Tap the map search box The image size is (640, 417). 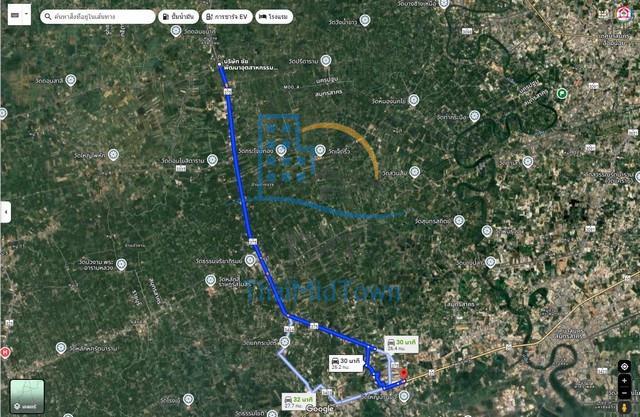coord(100,17)
